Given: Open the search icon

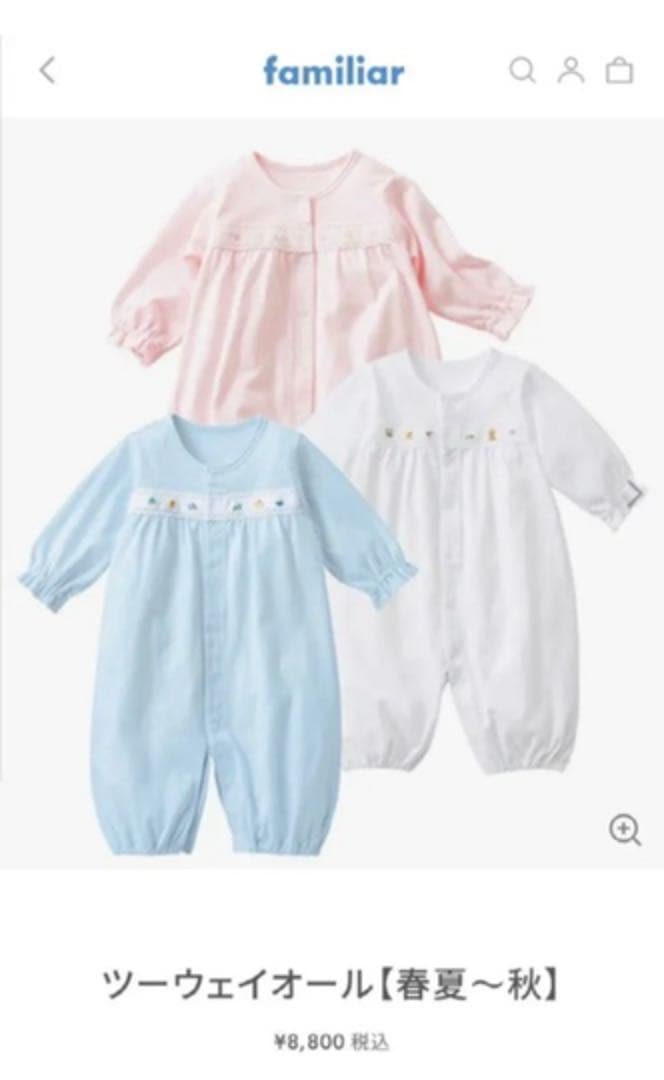Looking at the screenshot, I should click(522, 70).
